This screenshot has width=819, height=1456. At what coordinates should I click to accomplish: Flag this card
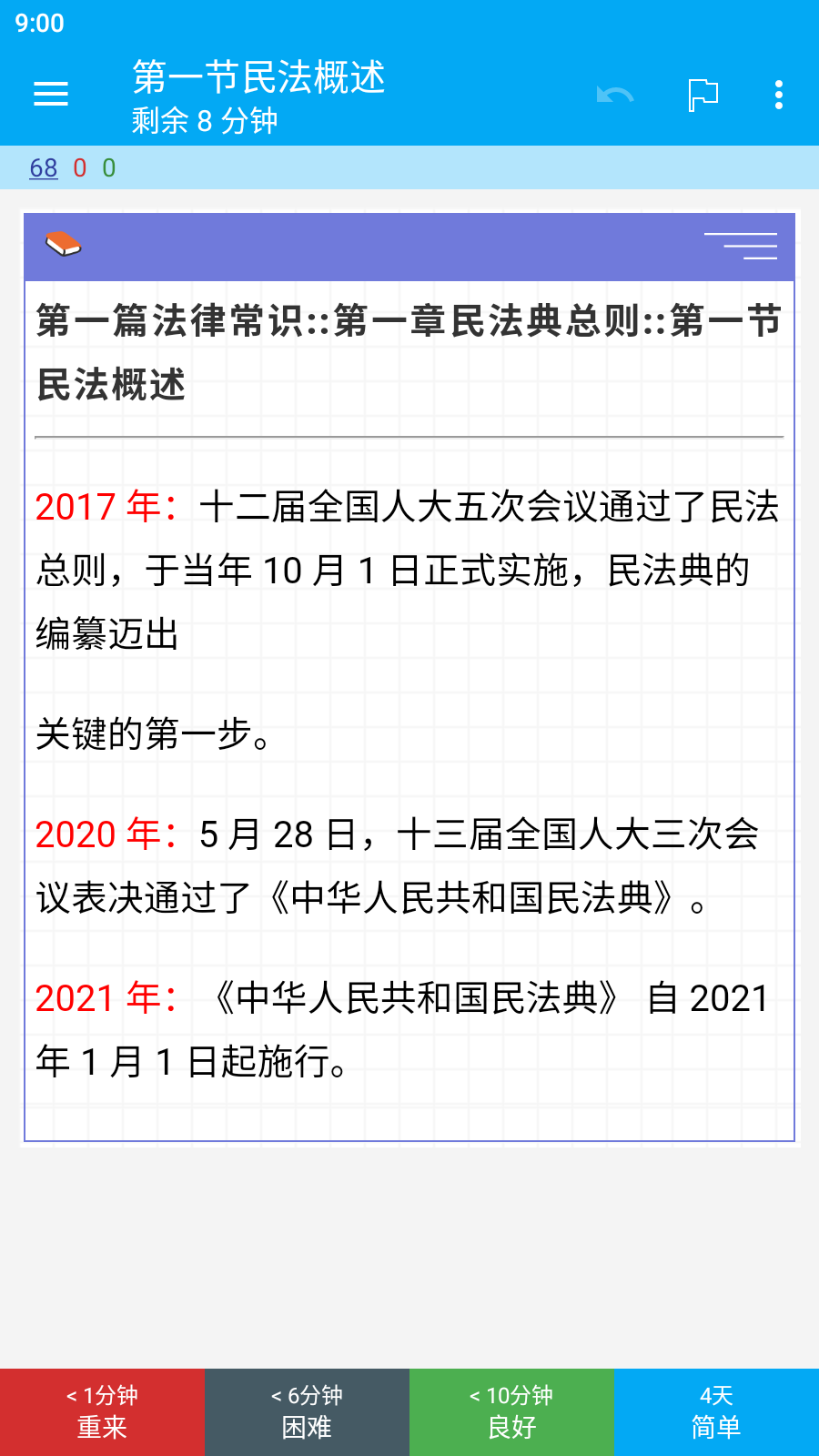pyautogui.click(x=703, y=95)
